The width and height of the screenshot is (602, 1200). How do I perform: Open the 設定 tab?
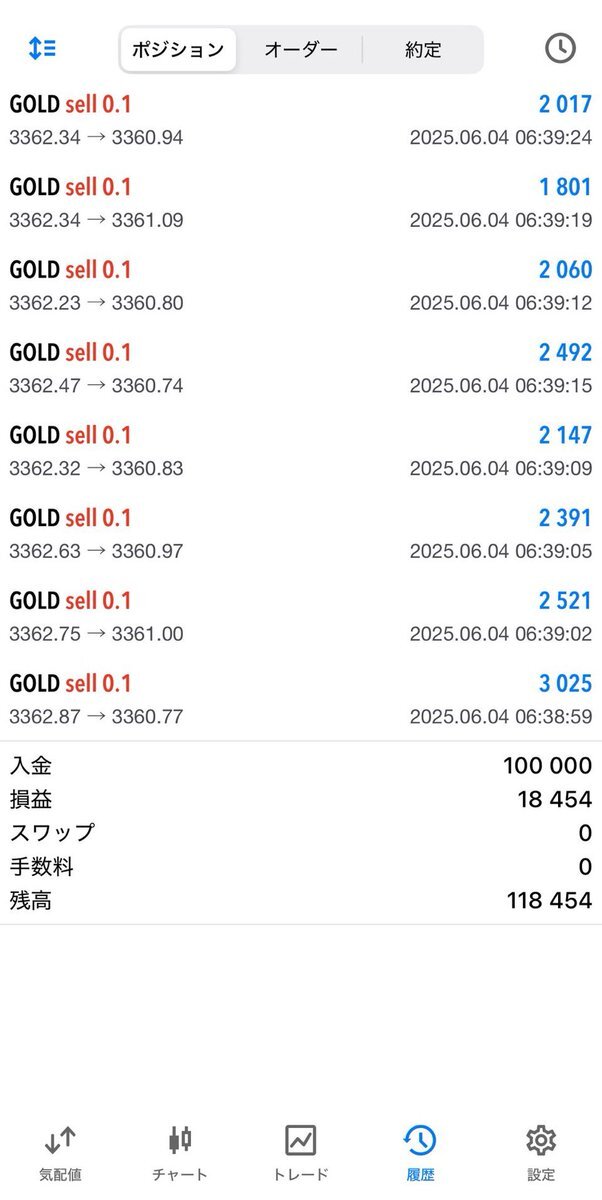tap(541, 1153)
